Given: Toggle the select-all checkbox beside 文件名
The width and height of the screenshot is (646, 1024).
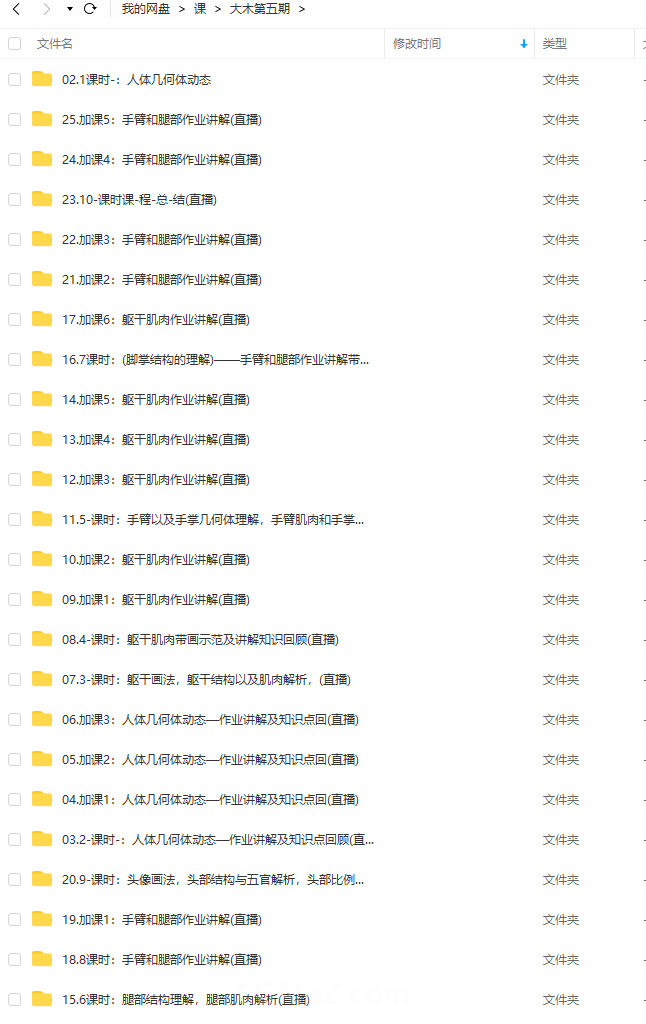Looking at the screenshot, I should 14,44.
